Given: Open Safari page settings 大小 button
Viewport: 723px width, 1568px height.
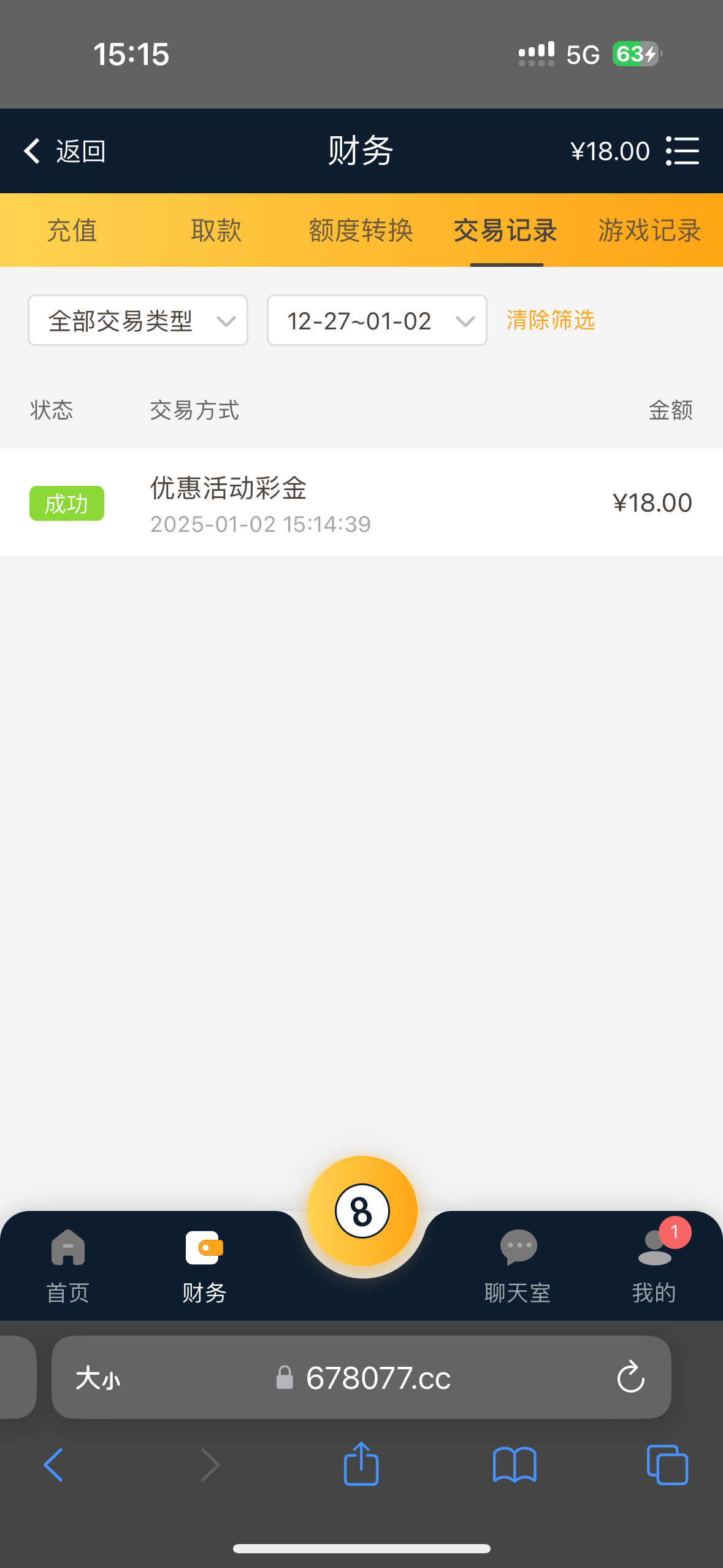Looking at the screenshot, I should (x=98, y=1378).
